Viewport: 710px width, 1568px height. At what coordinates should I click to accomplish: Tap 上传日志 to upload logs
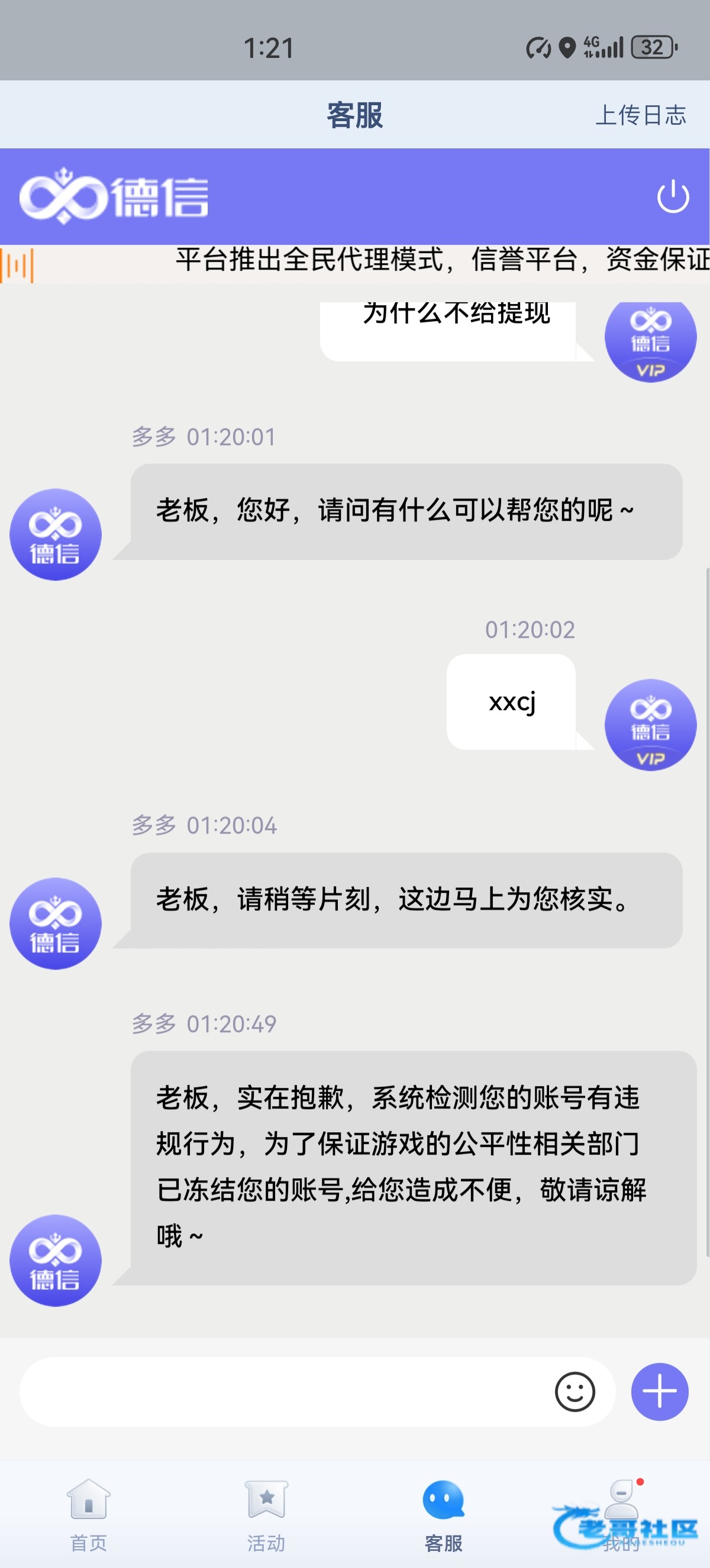pos(640,115)
